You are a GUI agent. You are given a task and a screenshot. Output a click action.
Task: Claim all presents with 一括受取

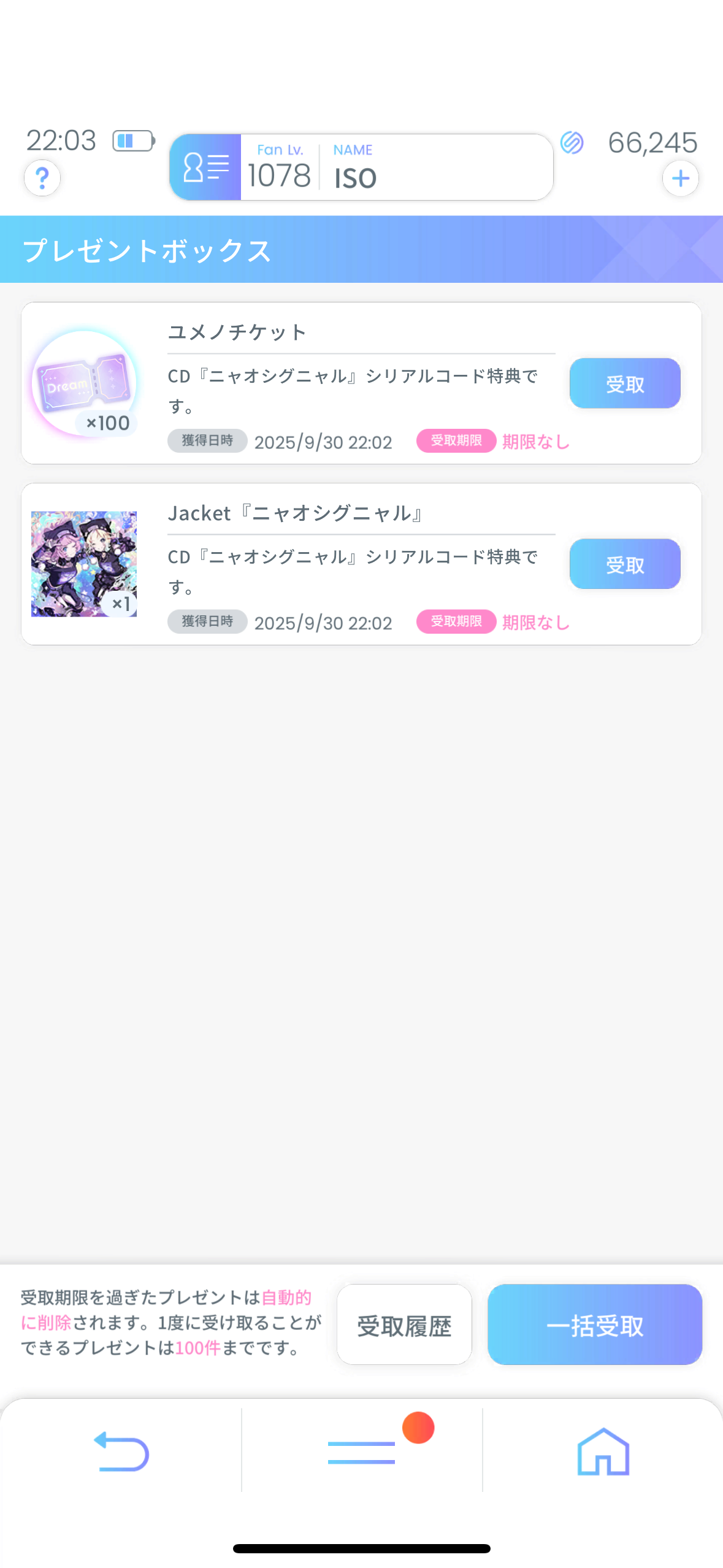pyautogui.click(x=594, y=1325)
